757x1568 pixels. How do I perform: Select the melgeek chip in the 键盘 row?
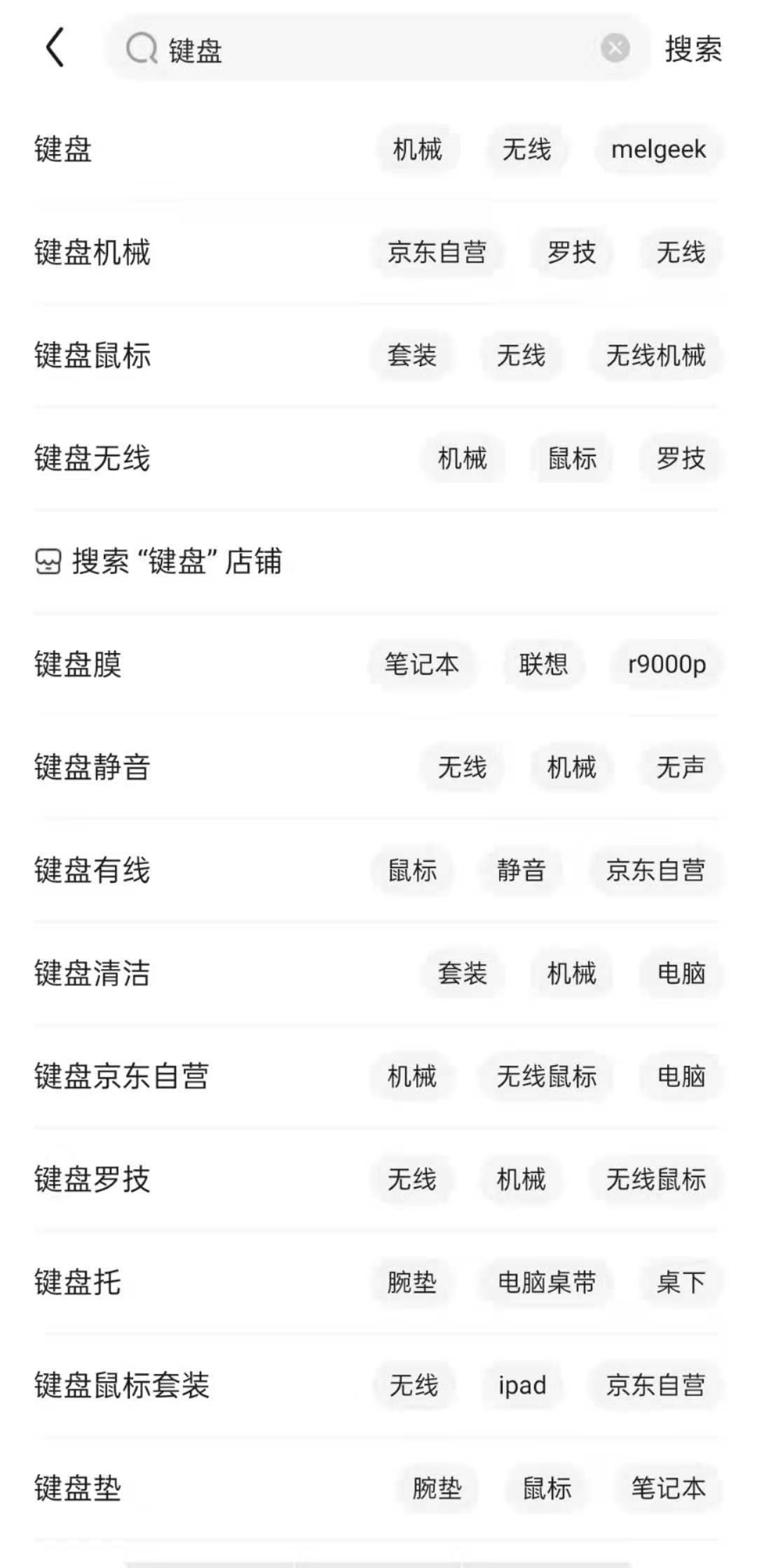pos(658,149)
